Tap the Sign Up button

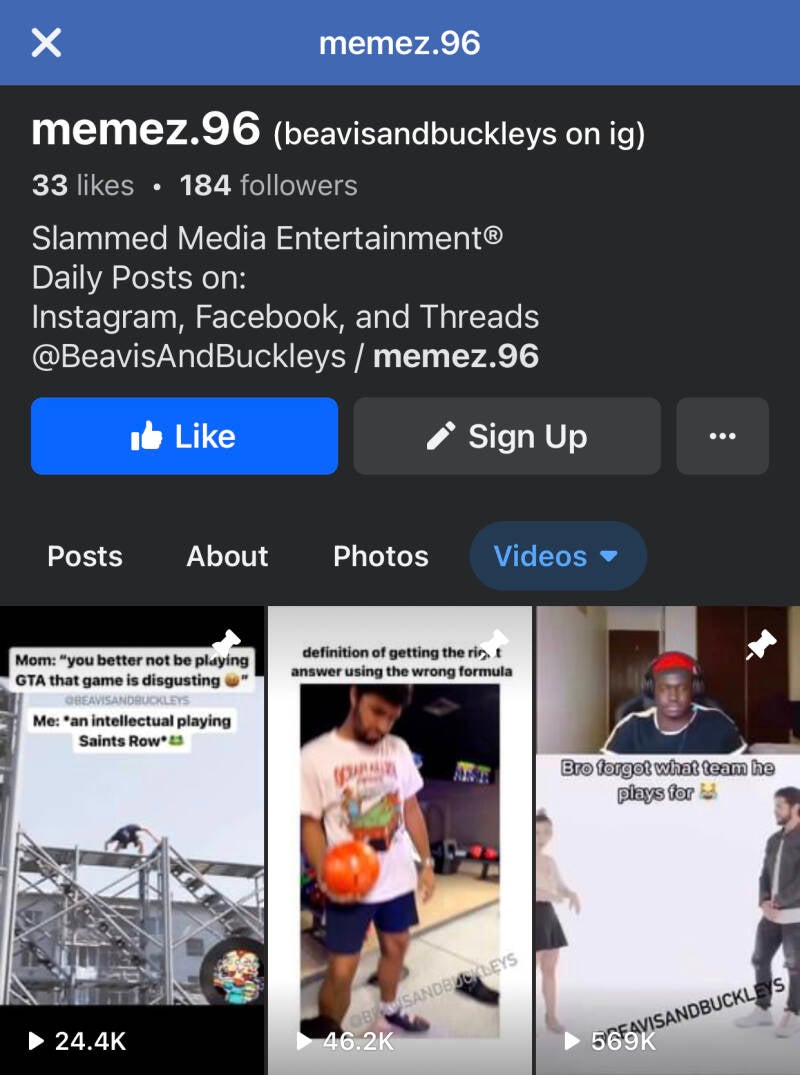pyautogui.click(x=507, y=436)
